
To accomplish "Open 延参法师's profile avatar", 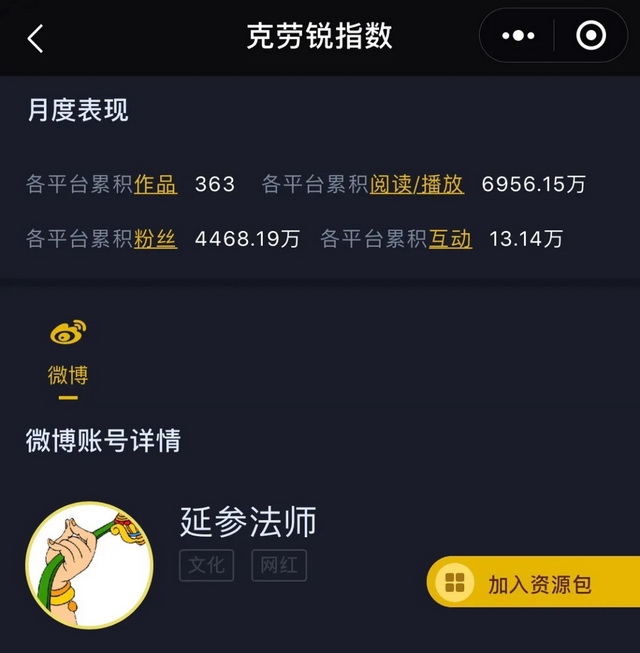I will [x=90, y=565].
